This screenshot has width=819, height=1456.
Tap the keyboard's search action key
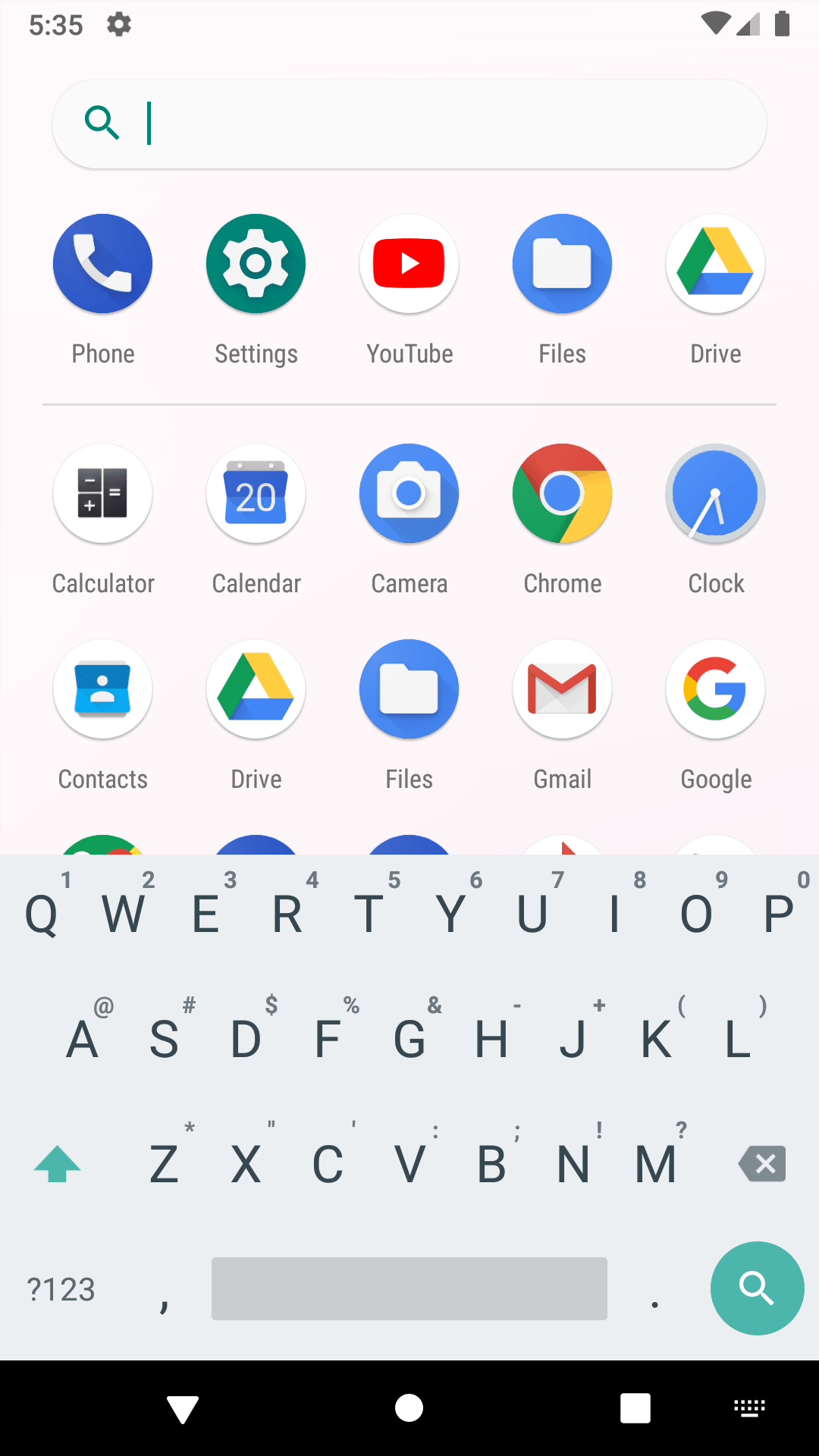[757, 1288]
